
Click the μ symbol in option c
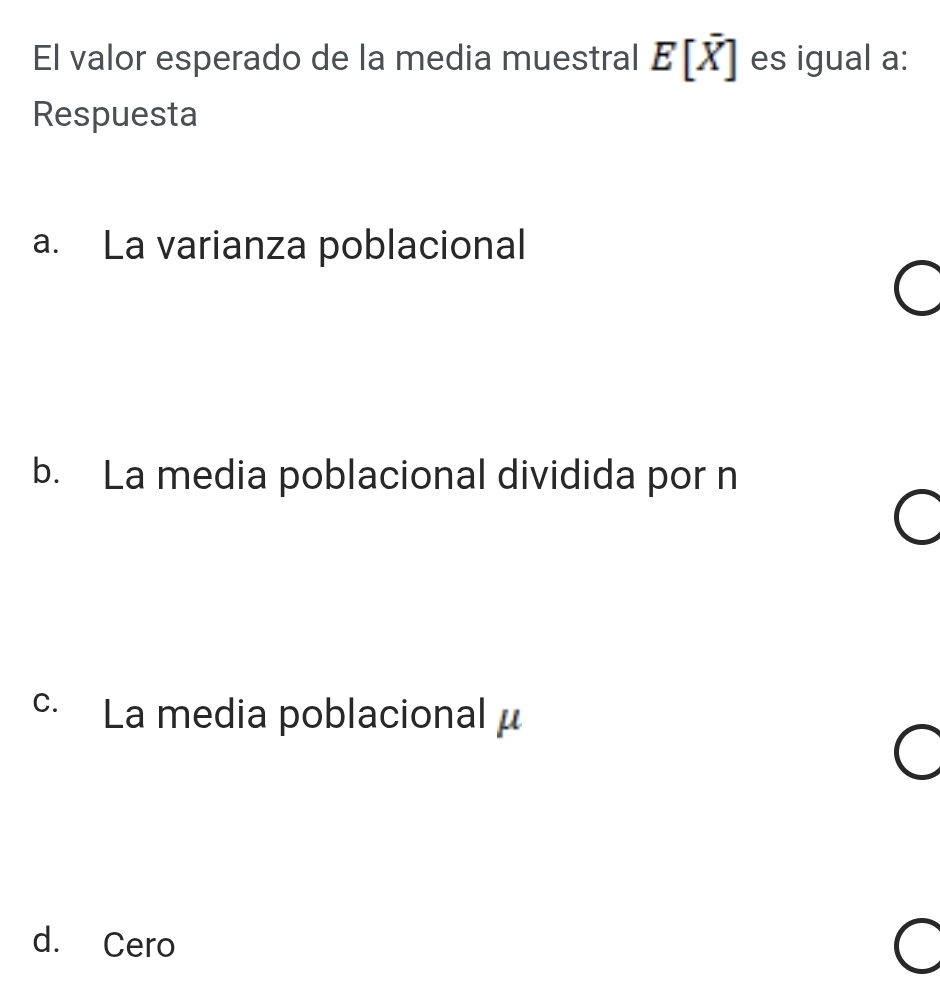click(x=510, y=720)
